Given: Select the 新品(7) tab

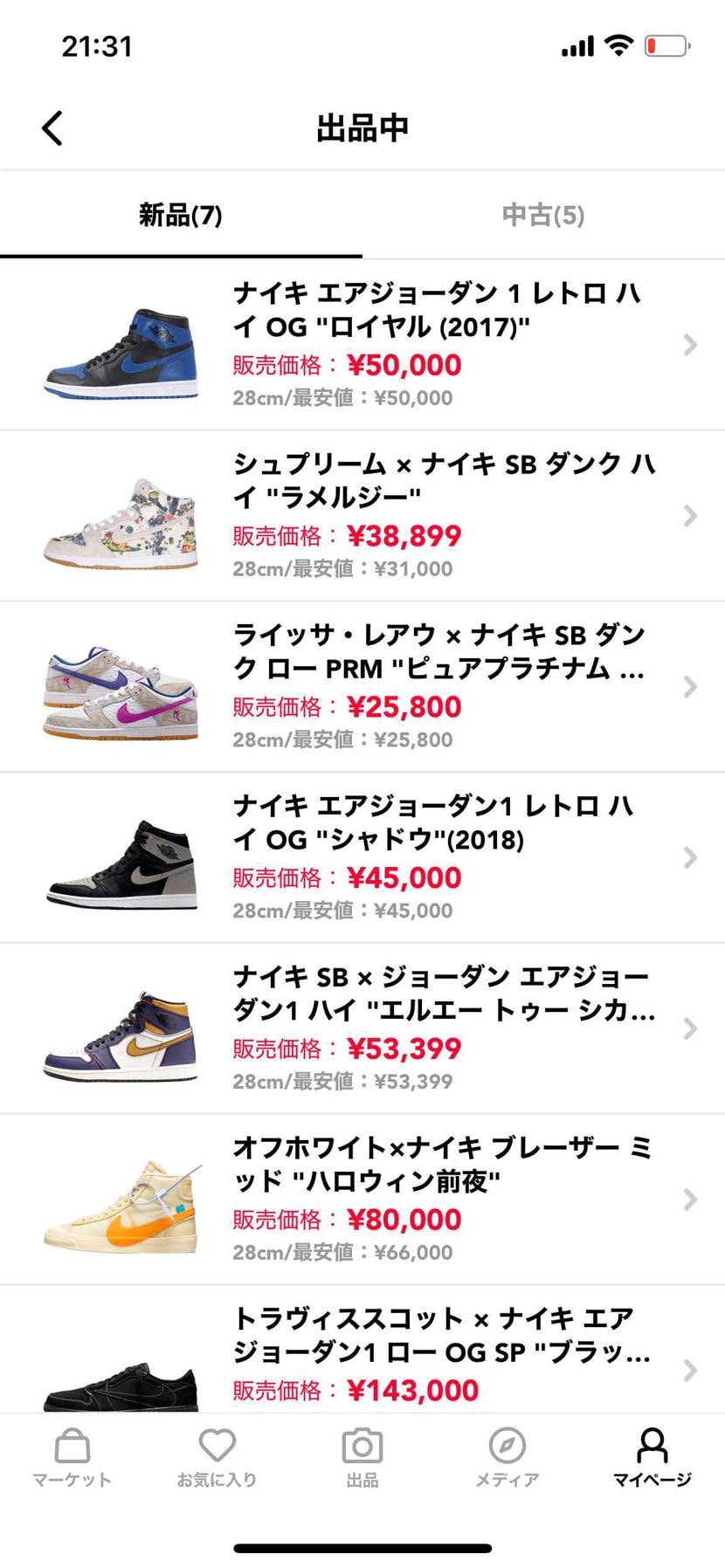Looking at the screenshot, I should coord(181,216).
